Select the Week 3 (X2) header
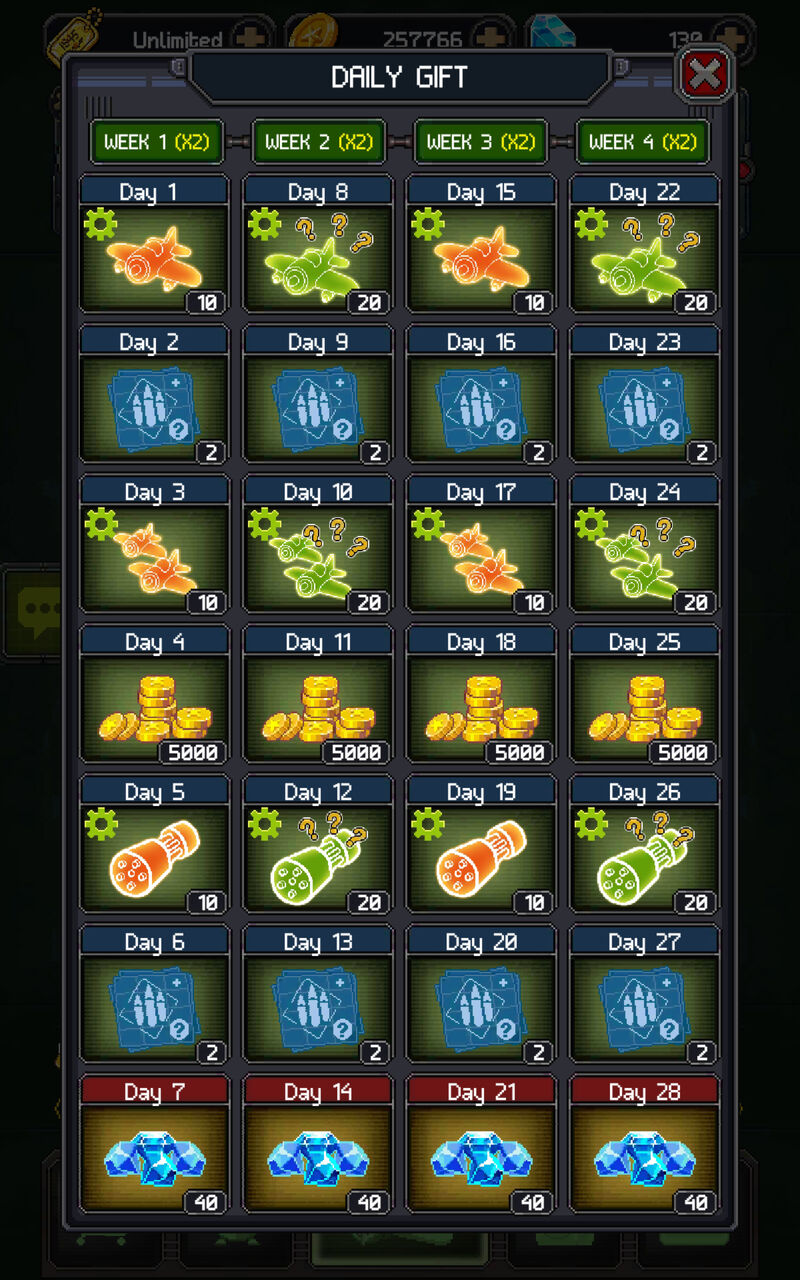 (481, 142)
